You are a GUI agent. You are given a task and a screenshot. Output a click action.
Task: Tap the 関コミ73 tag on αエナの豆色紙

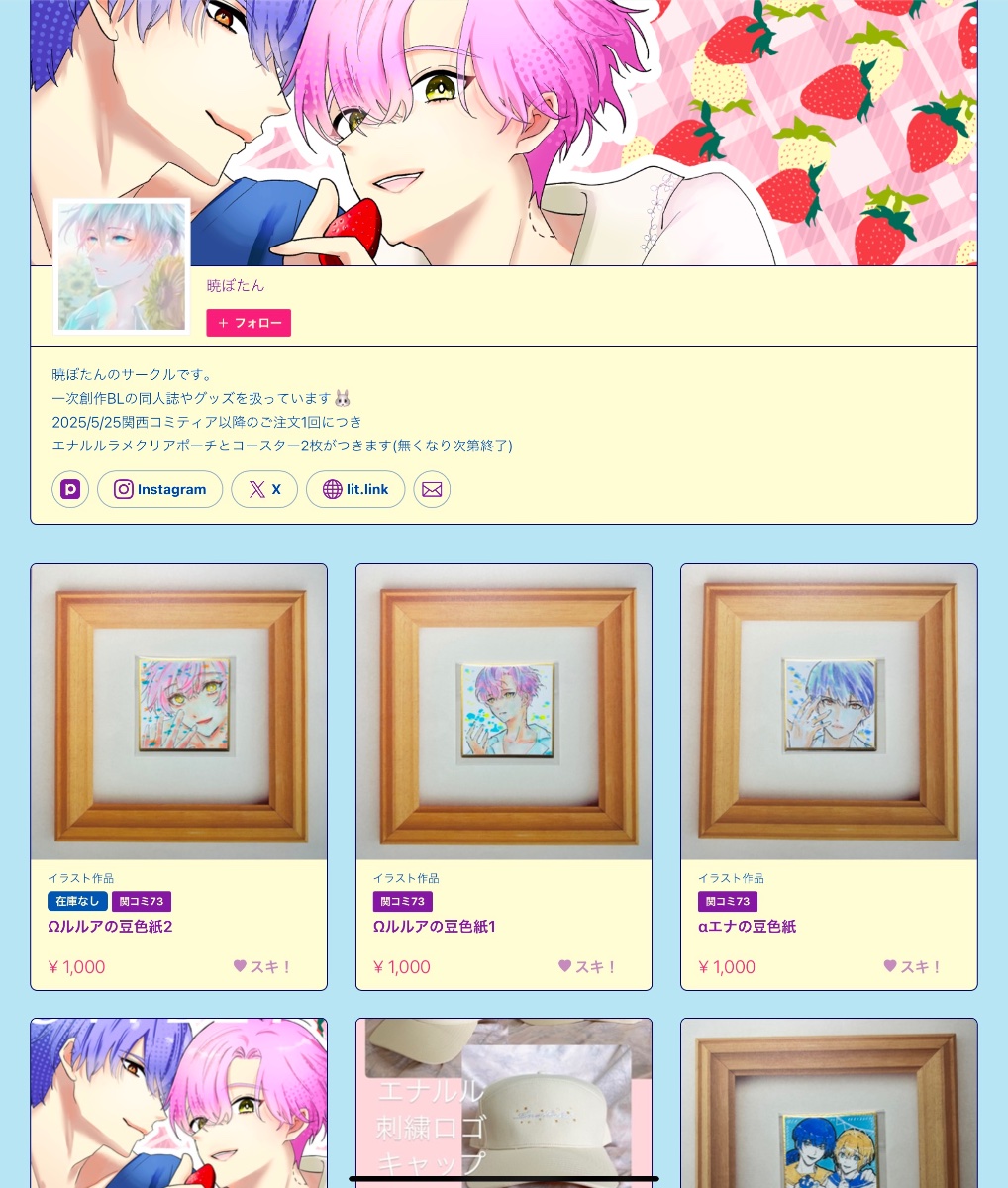728,901
